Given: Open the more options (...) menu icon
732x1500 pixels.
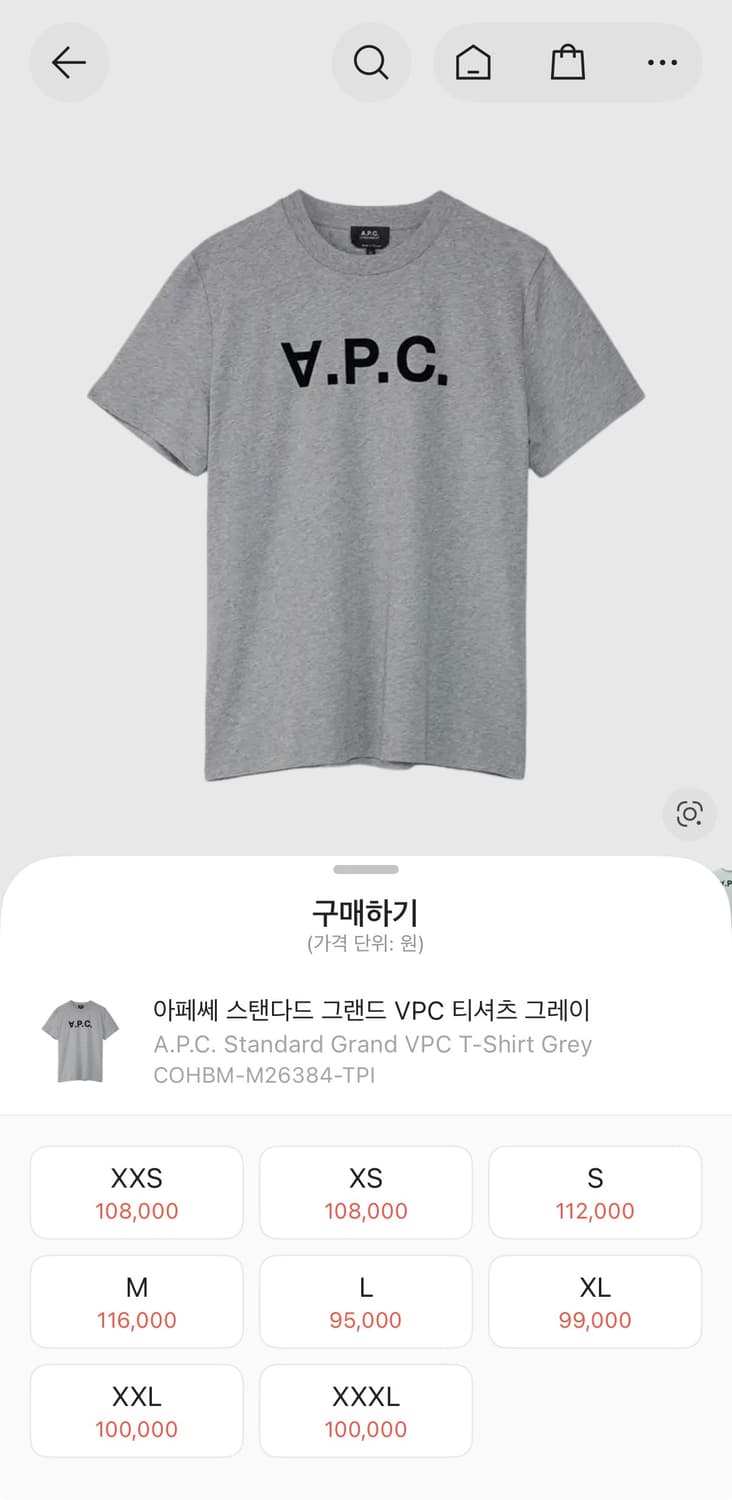Looking at the screenshot, I should click(x=663, y=62).
